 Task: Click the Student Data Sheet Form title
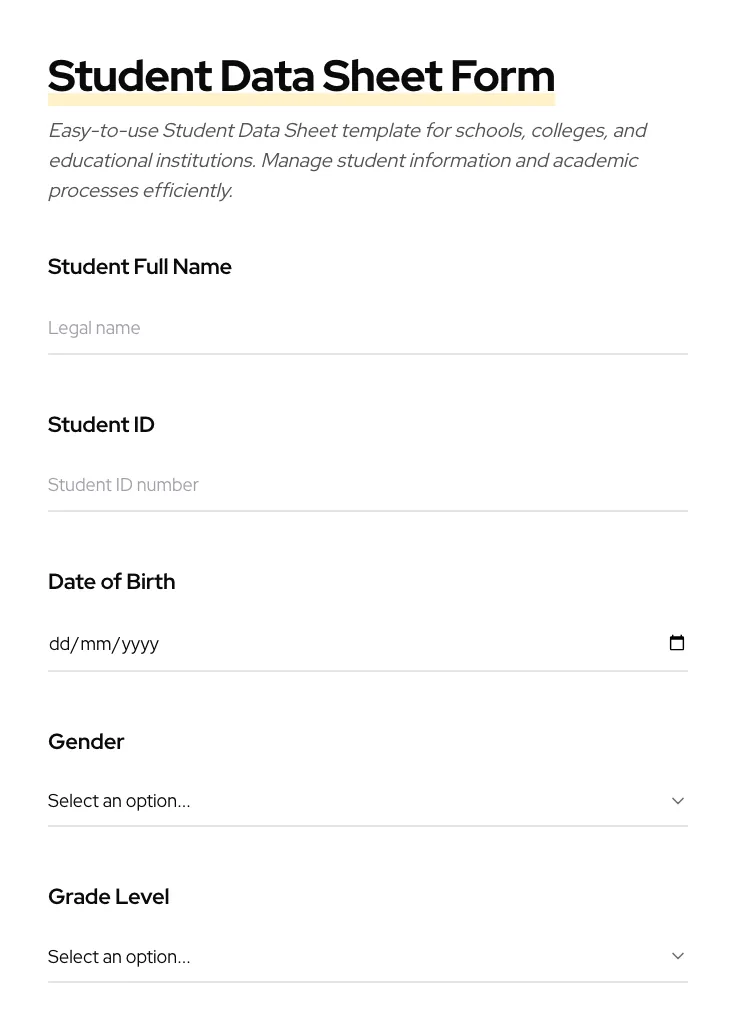[x=301, y=75]
